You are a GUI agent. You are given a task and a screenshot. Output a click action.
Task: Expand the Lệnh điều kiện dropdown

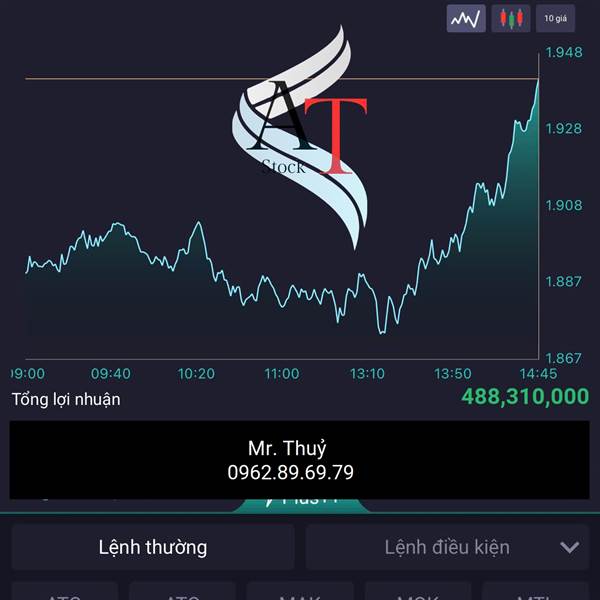(447, 547)
